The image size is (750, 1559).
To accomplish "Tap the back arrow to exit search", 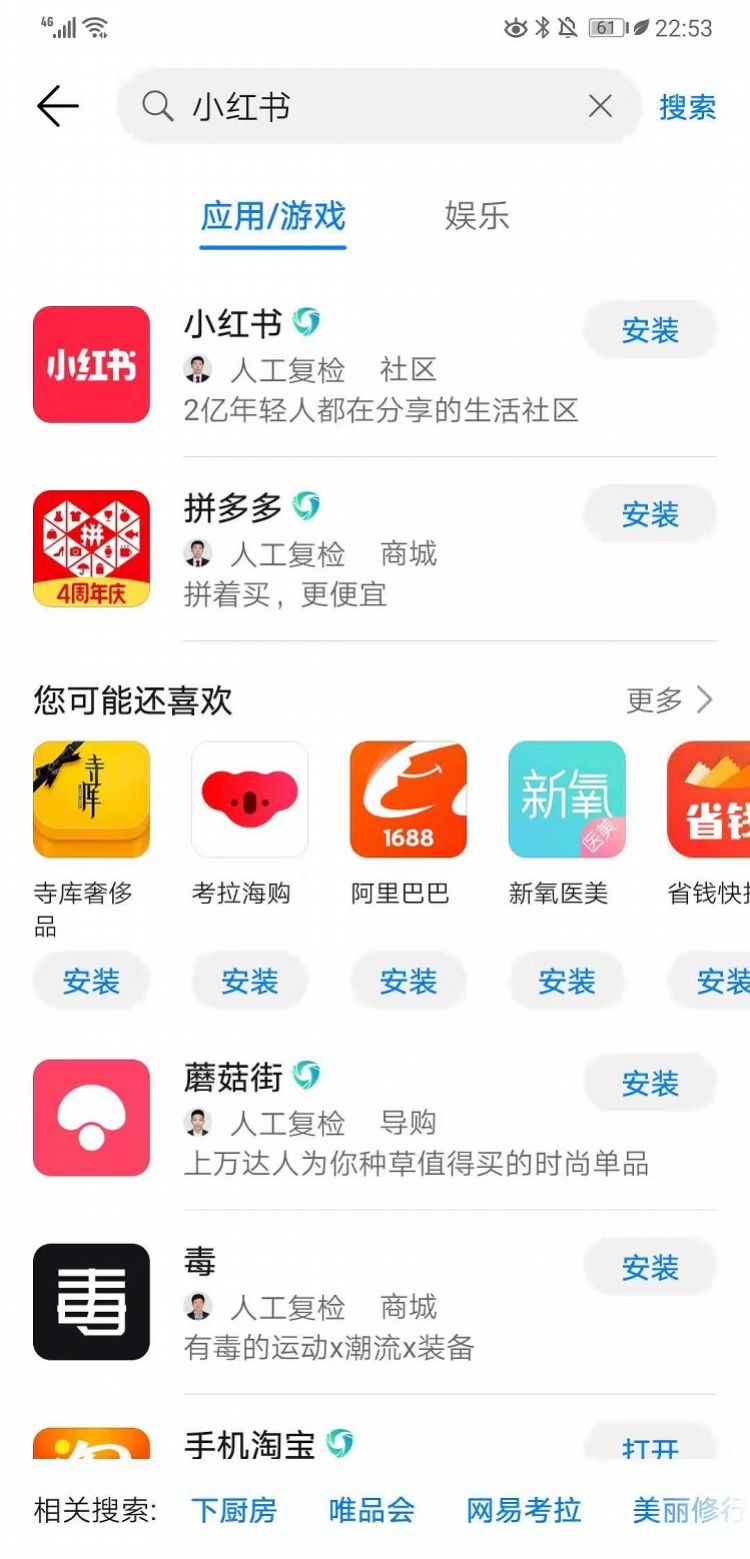I will coord(57,105).
